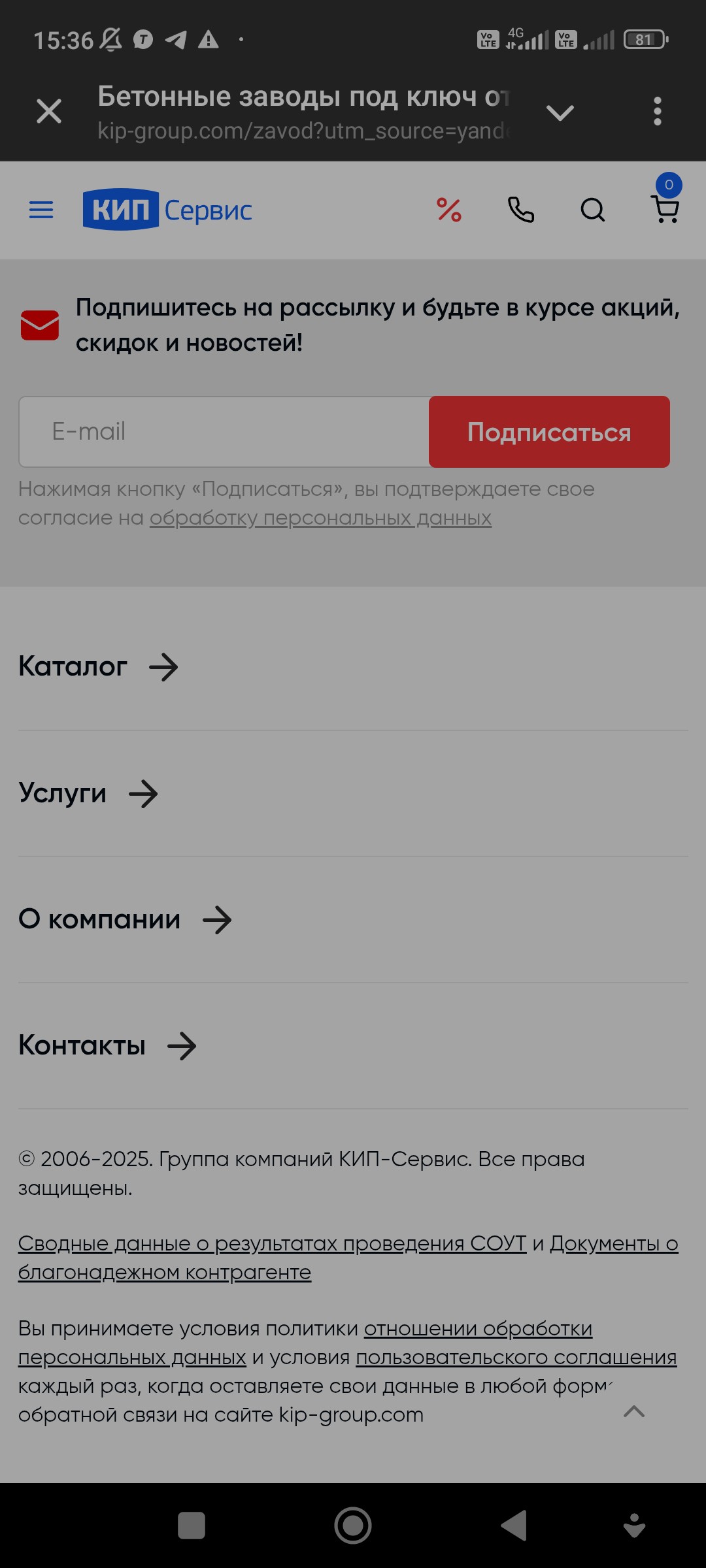Open Сводные данные о результатах проведения СОУТ

click(x=272, y=1243)
